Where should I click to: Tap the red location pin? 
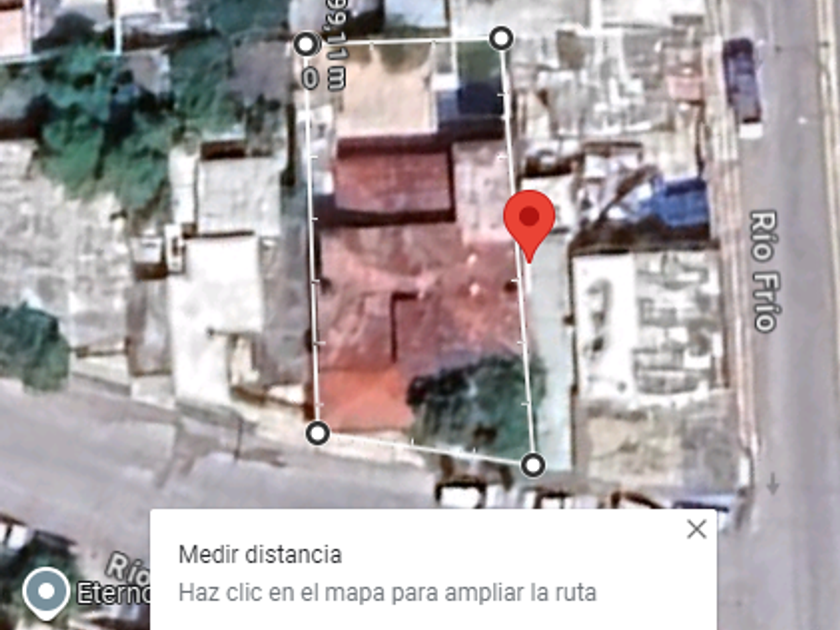tap(529, 221)
